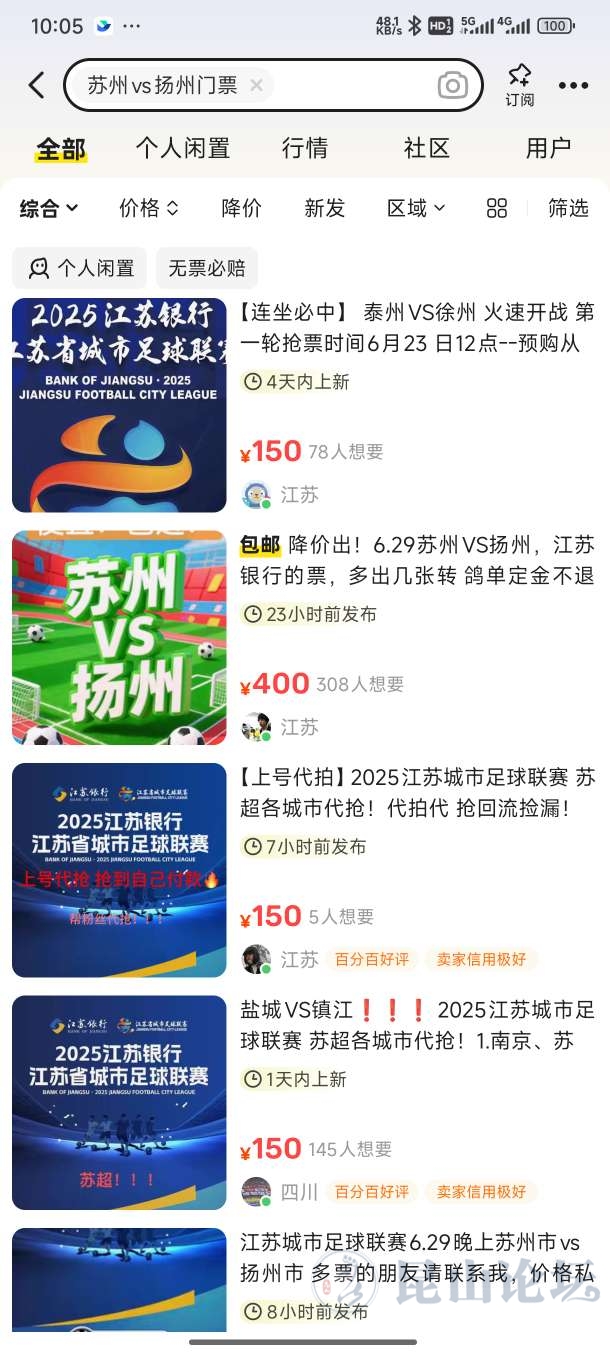Open the 筛选 filter panel
The image size is (610, 1356).
tap(568, 208)
